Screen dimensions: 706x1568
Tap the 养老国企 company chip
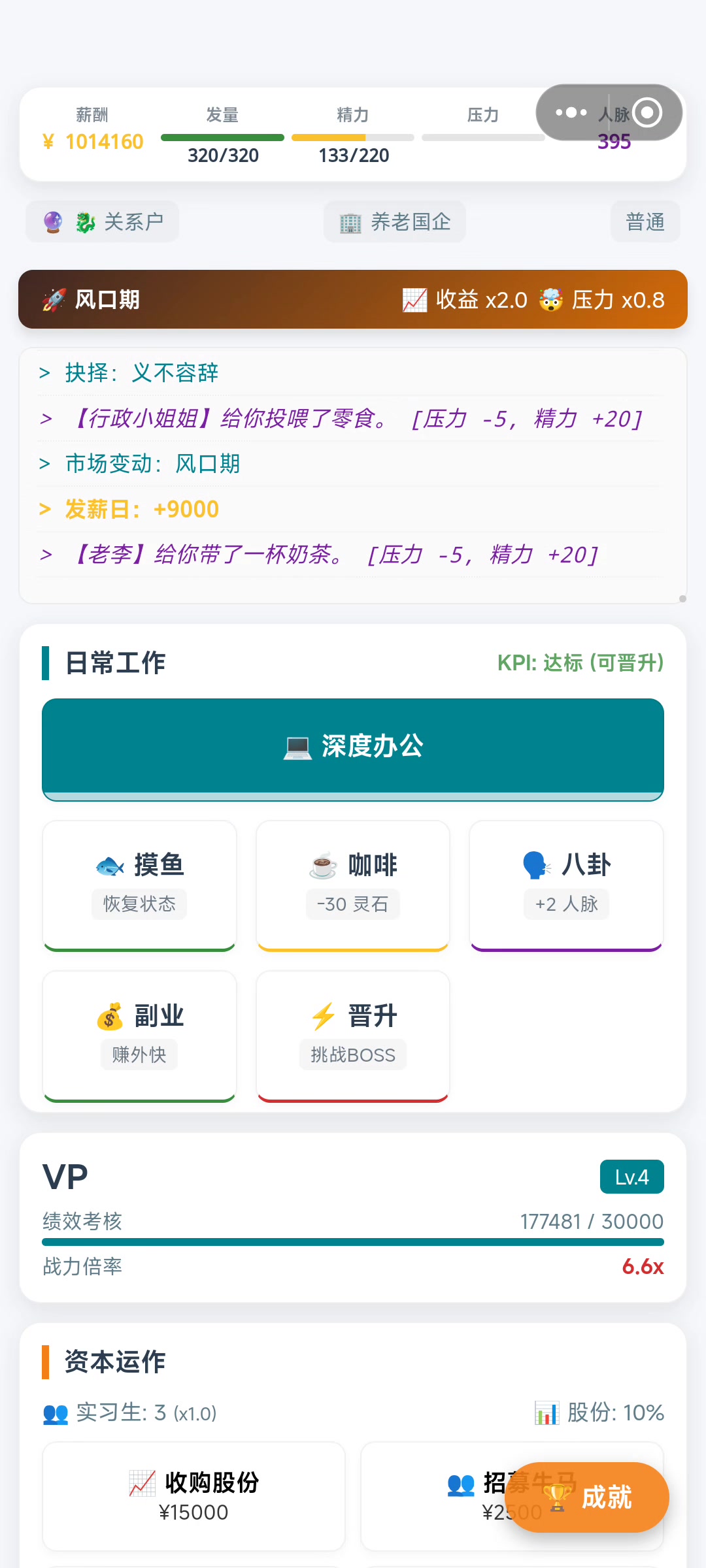tap(395, 222)
